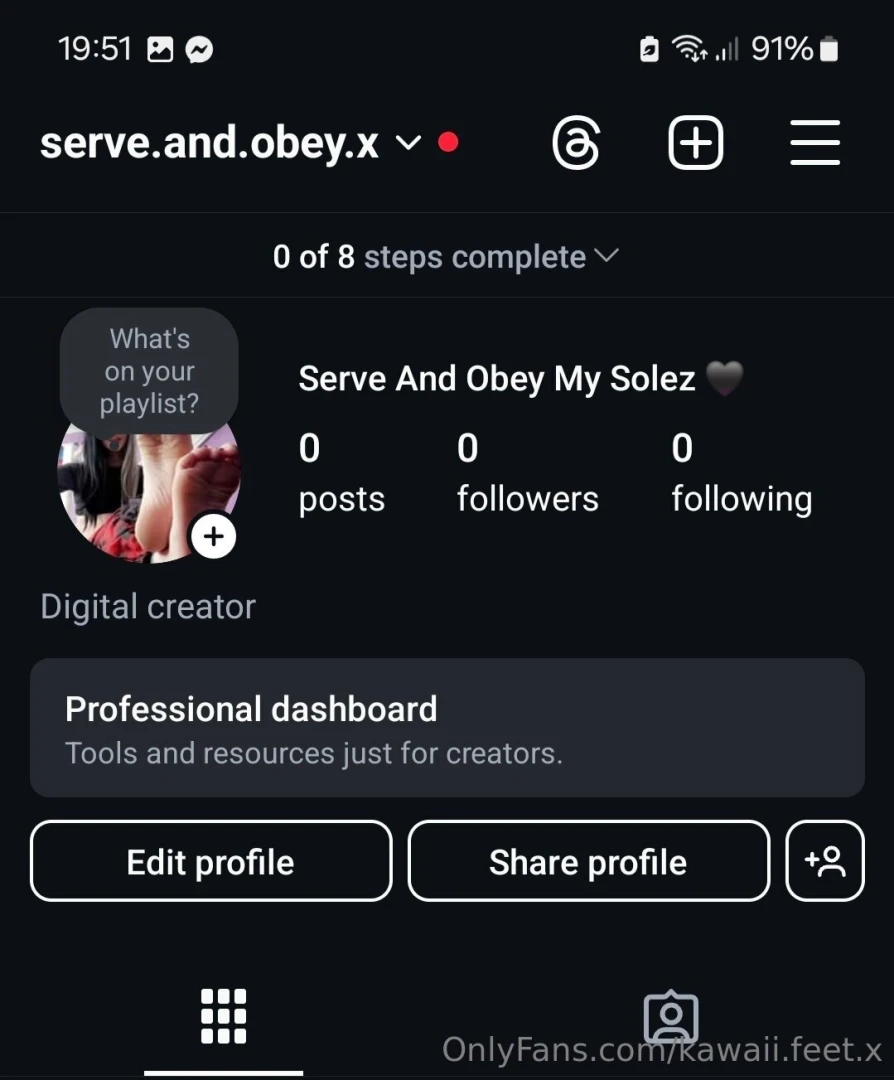894x1080 pixels.
Task: Select the Digital creator category label
Action: [147, 606]
